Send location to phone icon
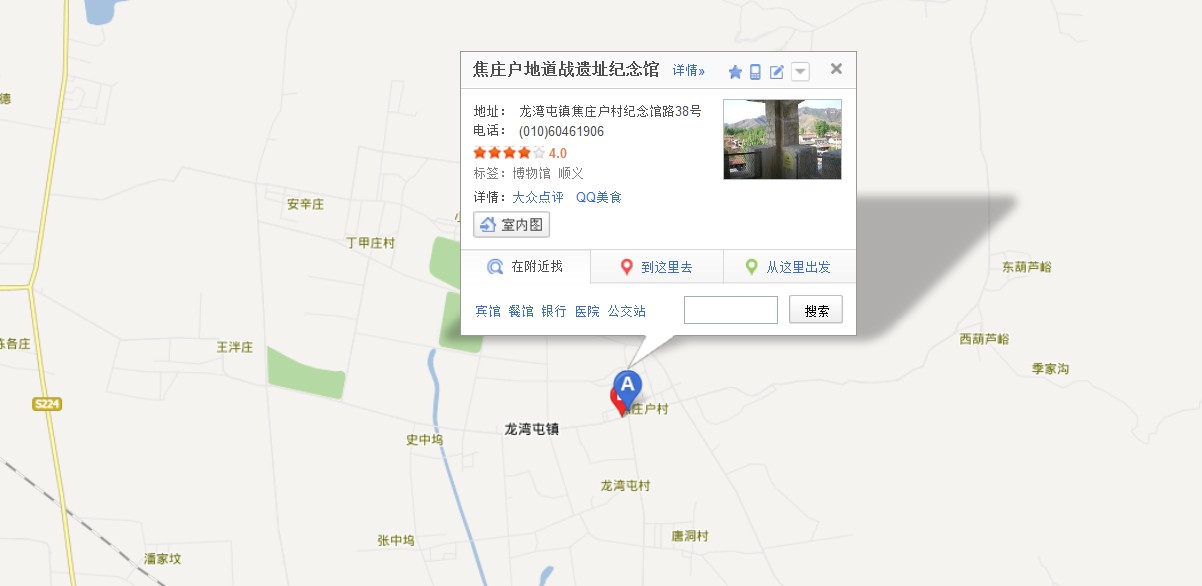Viewport: 1202px width, 586px height. tap(756, 72)
